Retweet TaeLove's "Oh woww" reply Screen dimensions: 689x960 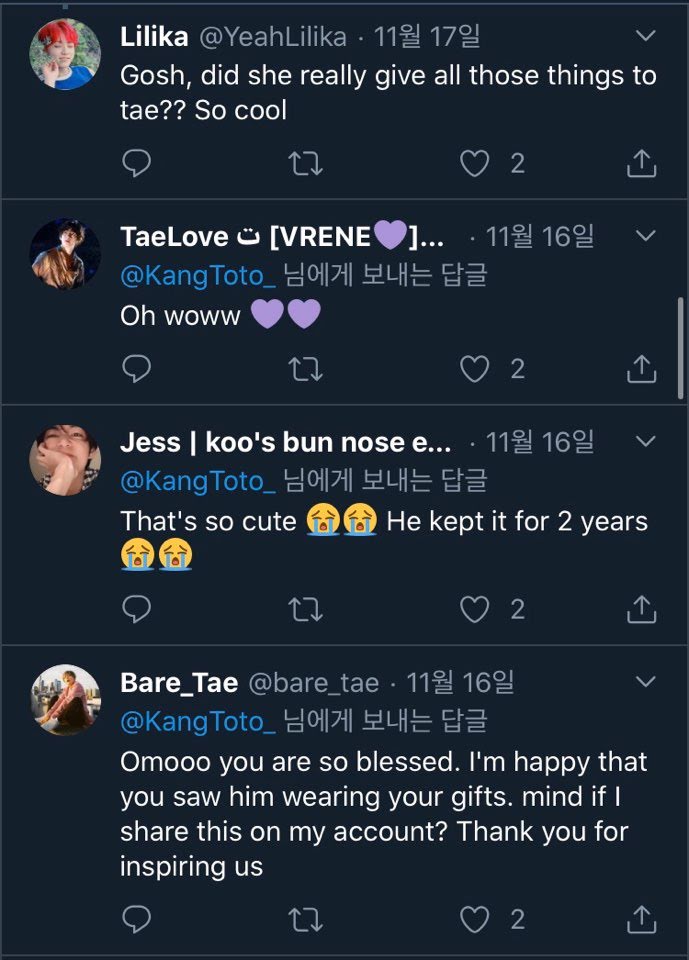[305, 370]
